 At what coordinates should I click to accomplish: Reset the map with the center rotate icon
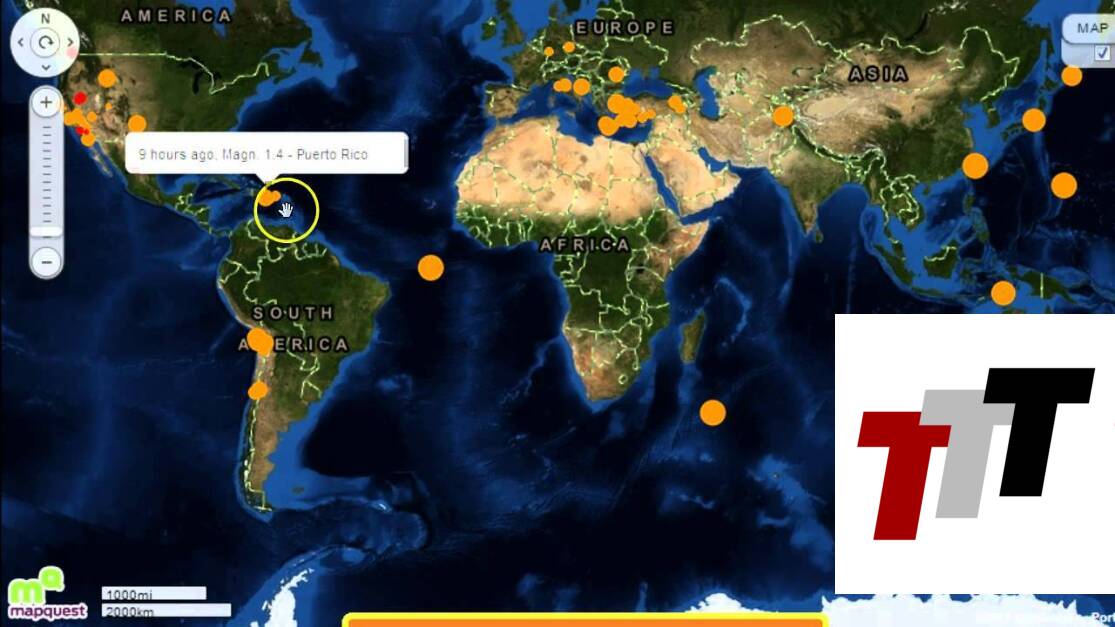[46, 43]
